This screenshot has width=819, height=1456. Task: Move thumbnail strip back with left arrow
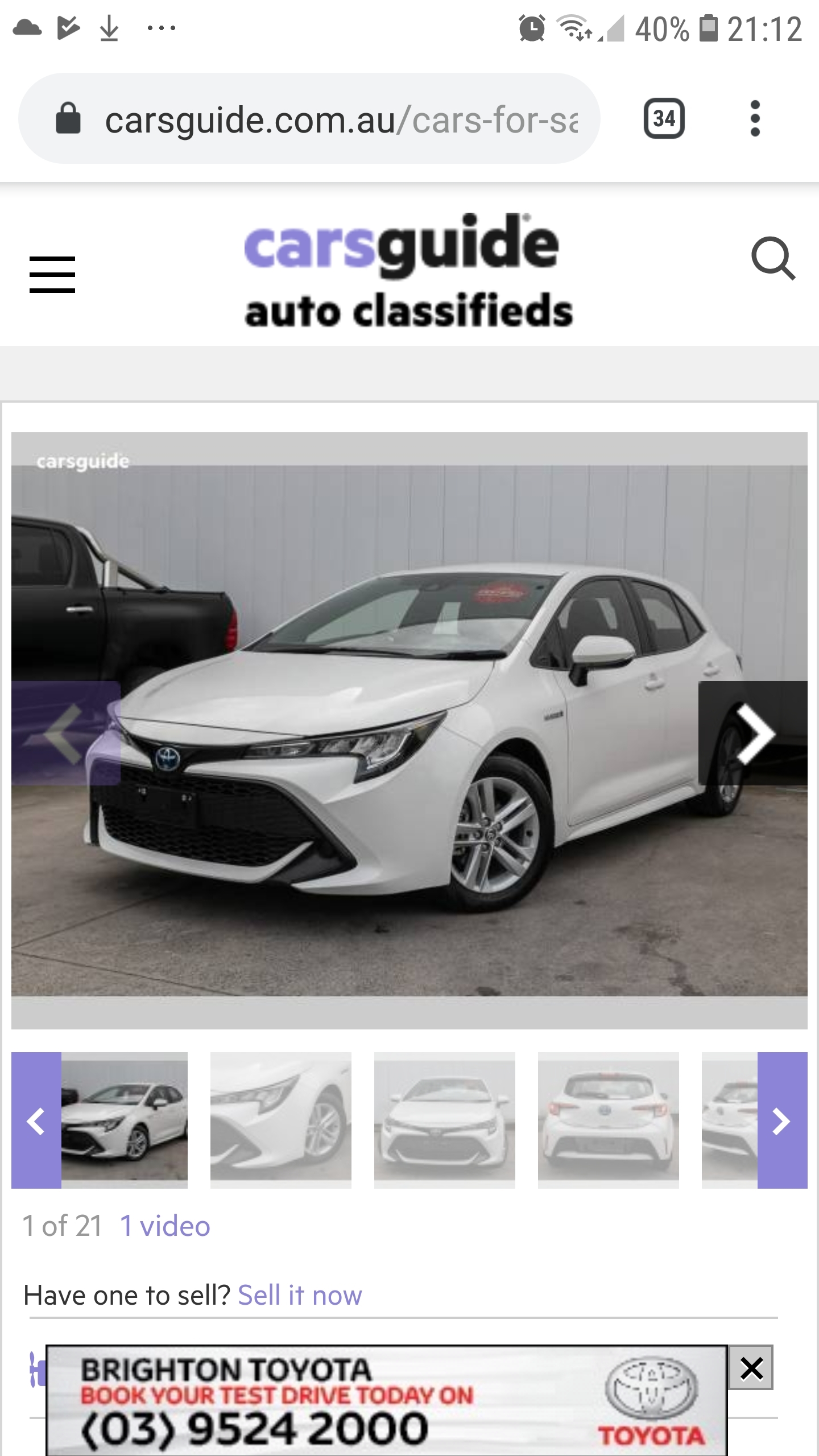36,1120
